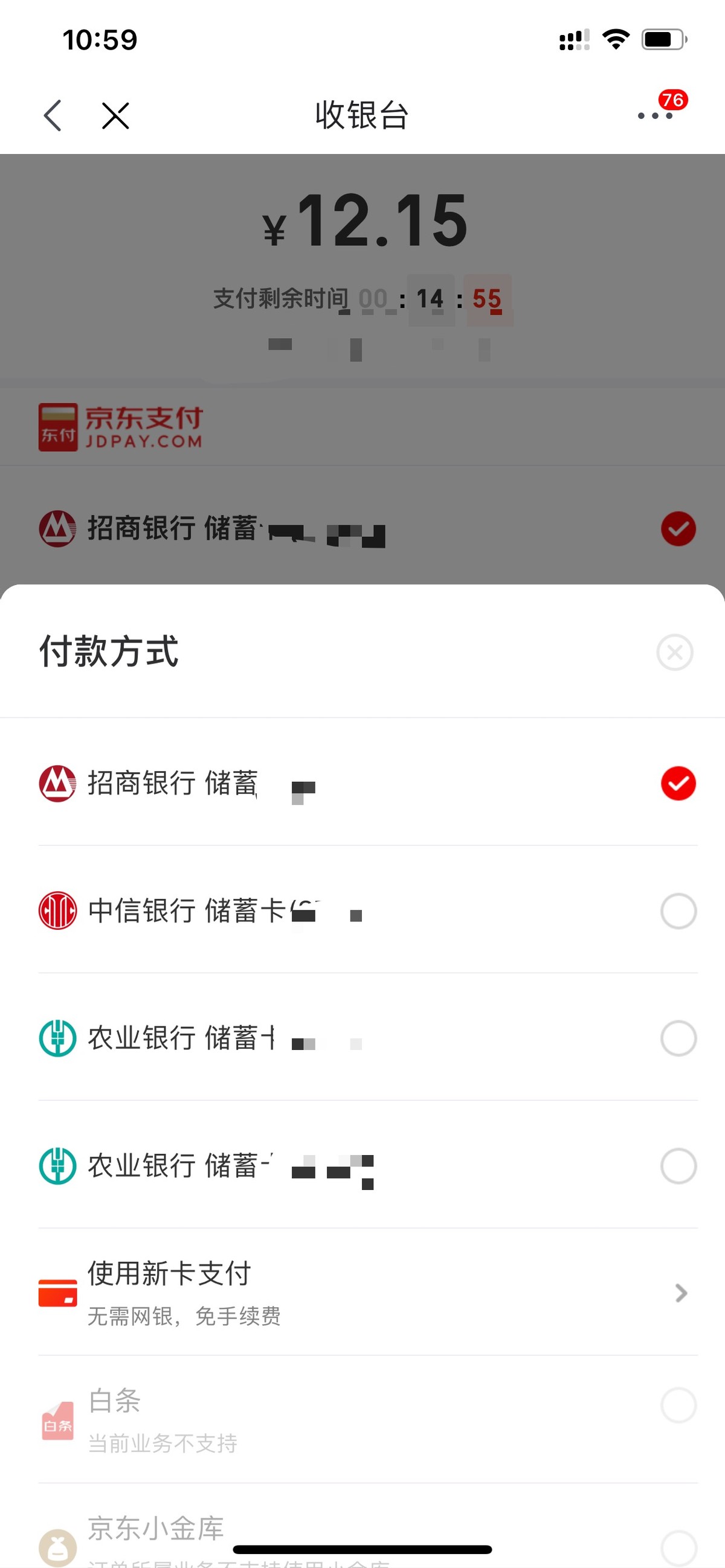
Task: Click the 京东支付 JDPAY logo
Action: (x=121, y=426)
